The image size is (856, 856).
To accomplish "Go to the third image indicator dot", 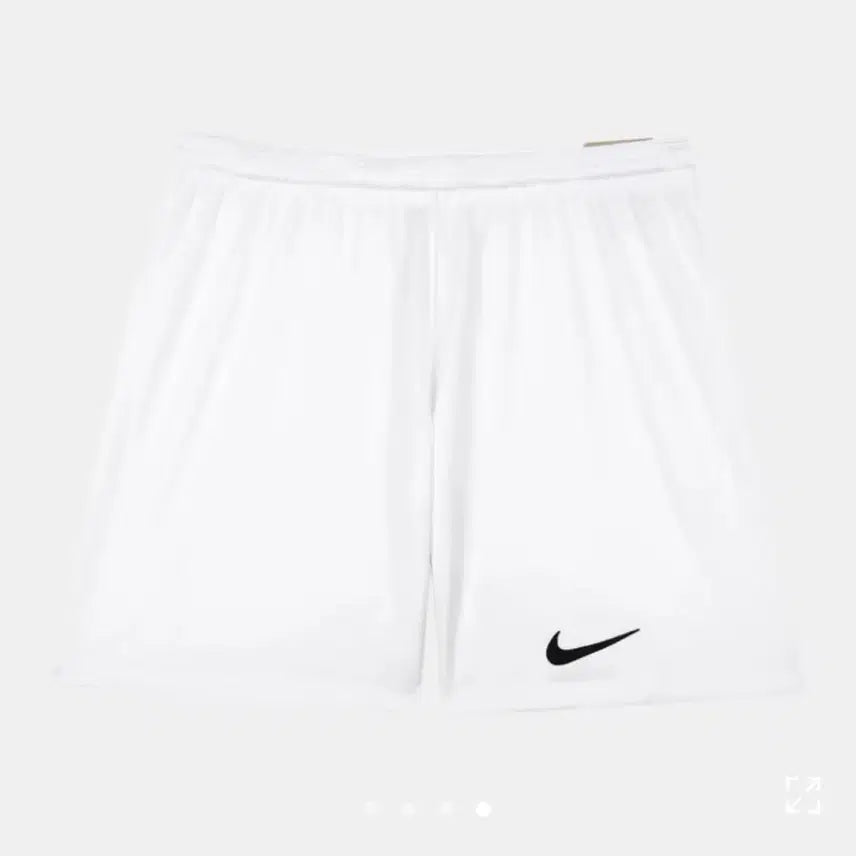I will 446,807.
